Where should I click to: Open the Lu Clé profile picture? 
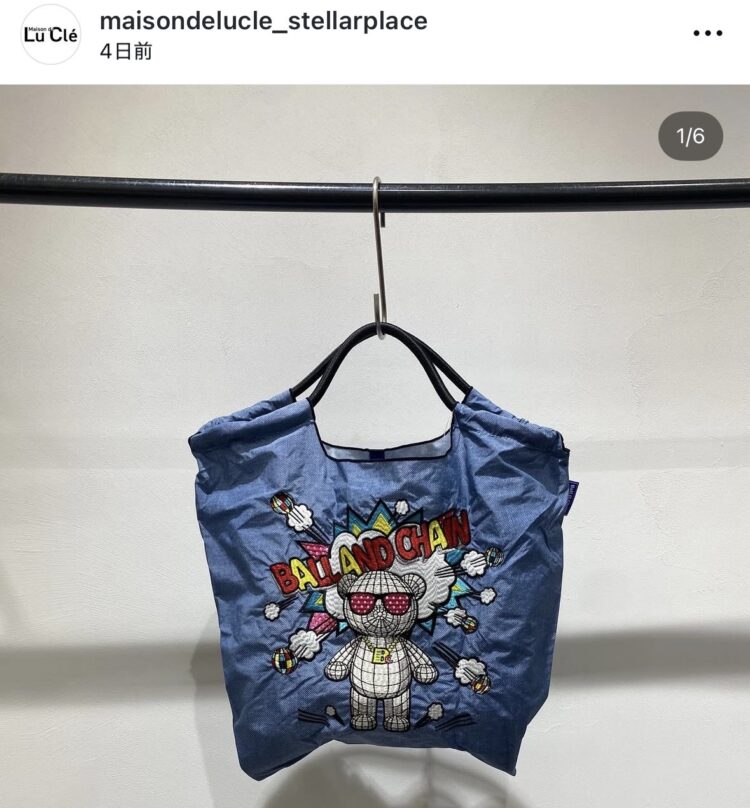[50, 34]
